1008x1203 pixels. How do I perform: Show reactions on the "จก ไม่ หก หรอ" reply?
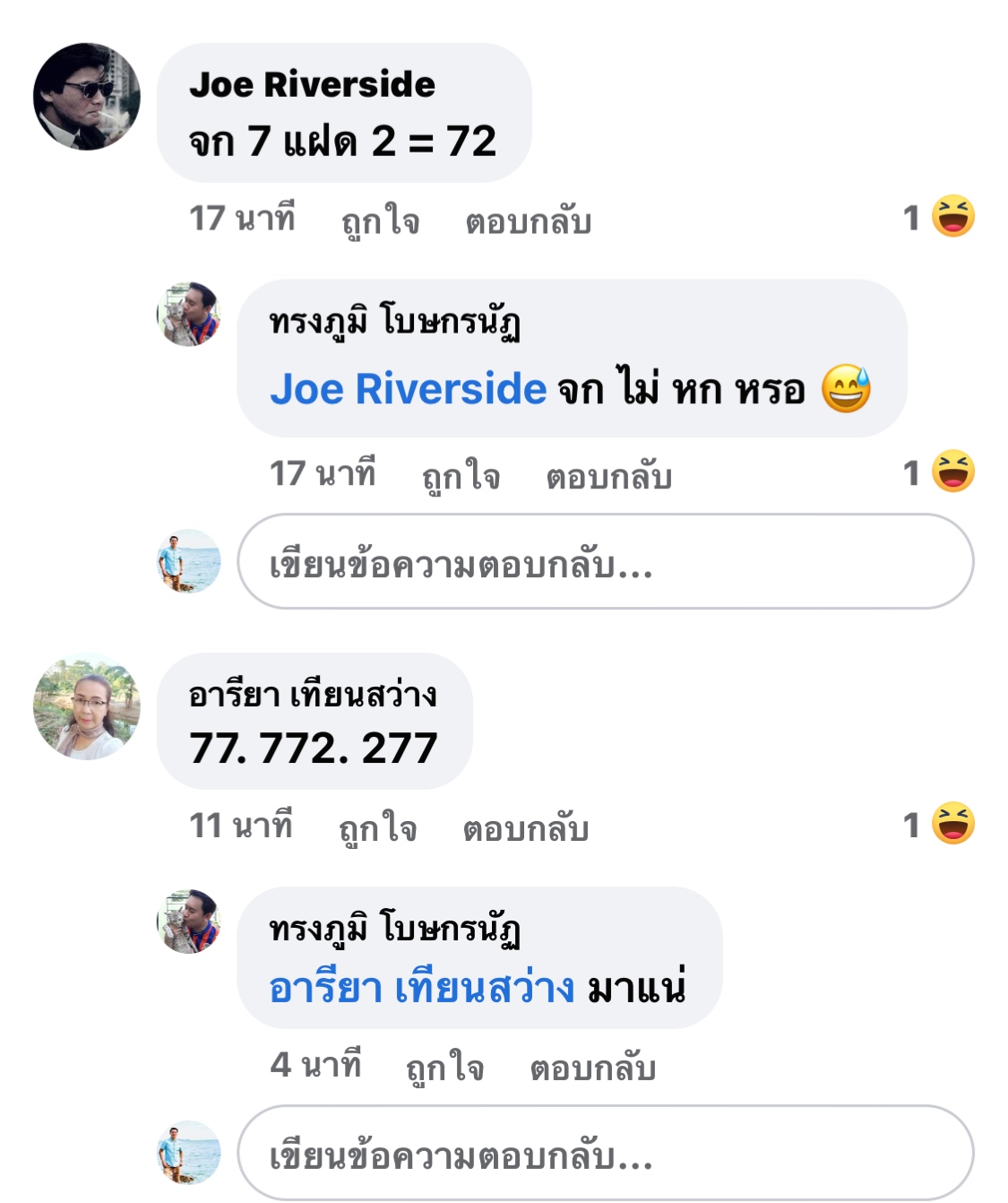coord(939,472)
